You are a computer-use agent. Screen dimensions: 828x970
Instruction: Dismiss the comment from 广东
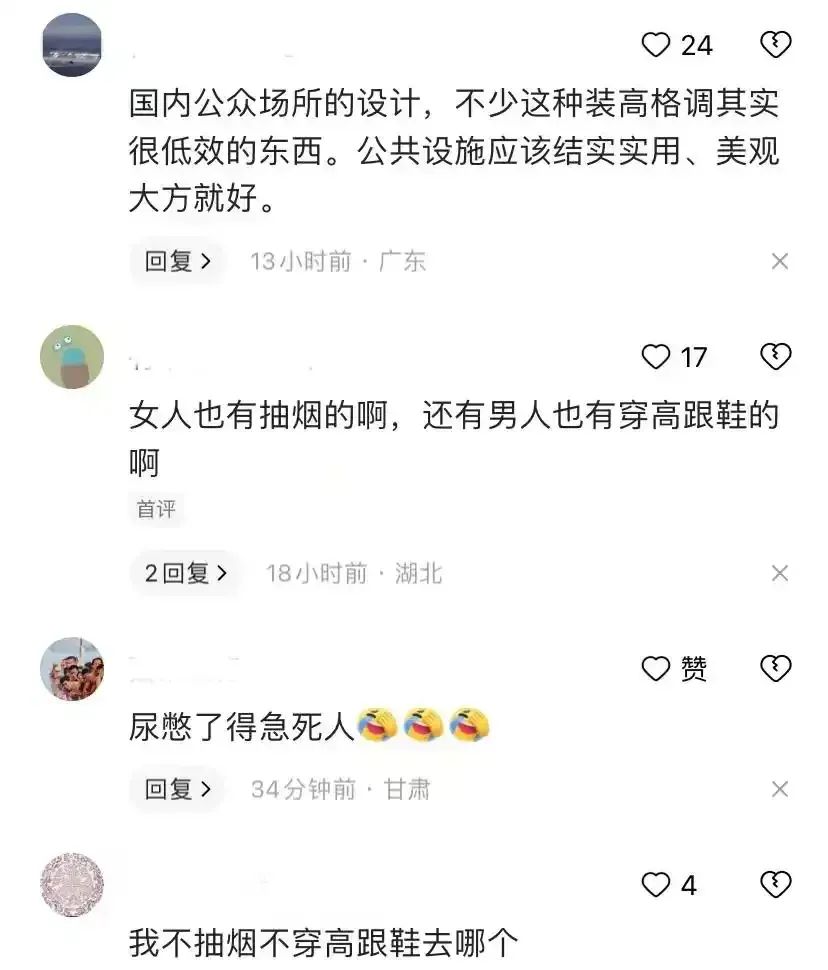pyautogui.click(x=780, y=262)
